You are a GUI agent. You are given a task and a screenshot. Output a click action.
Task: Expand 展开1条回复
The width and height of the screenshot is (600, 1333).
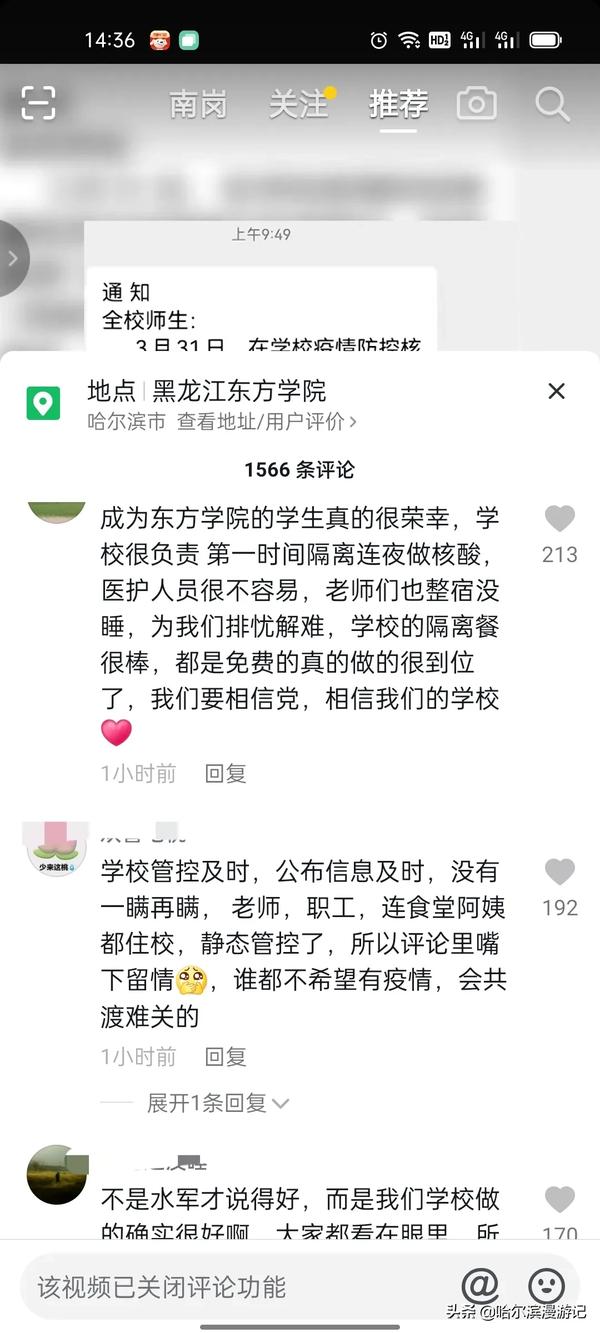[x=218, y=1103]
